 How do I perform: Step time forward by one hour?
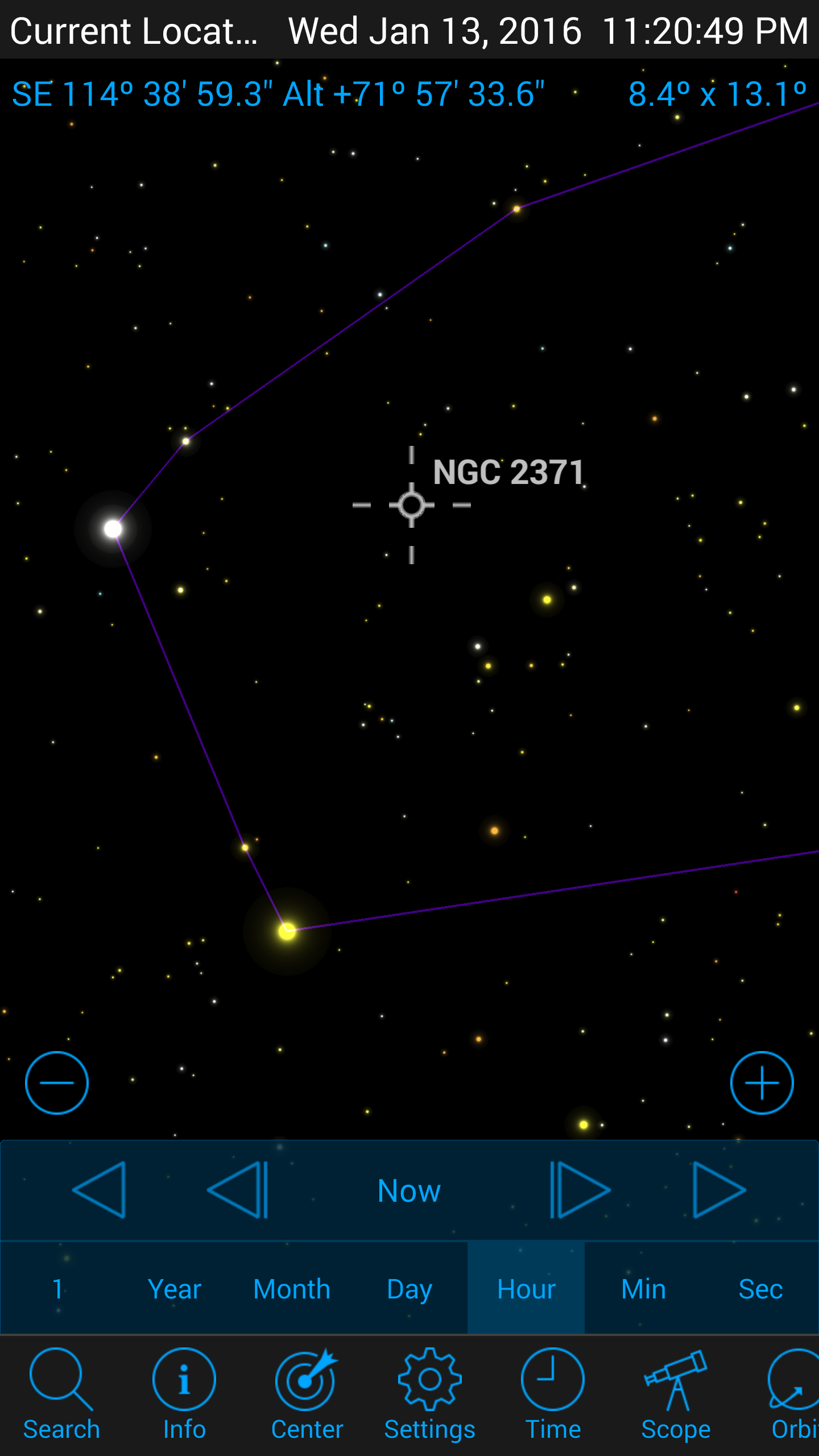click(580, 1190)
